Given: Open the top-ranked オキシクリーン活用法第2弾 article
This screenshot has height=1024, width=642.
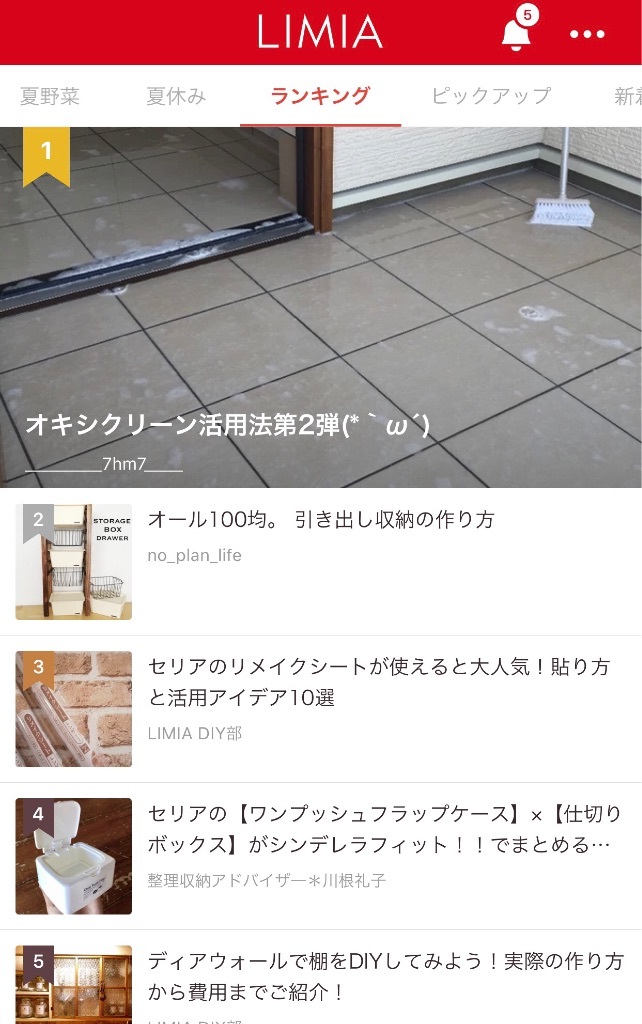Looking at the screenshot, I should [x=320, y=307].
